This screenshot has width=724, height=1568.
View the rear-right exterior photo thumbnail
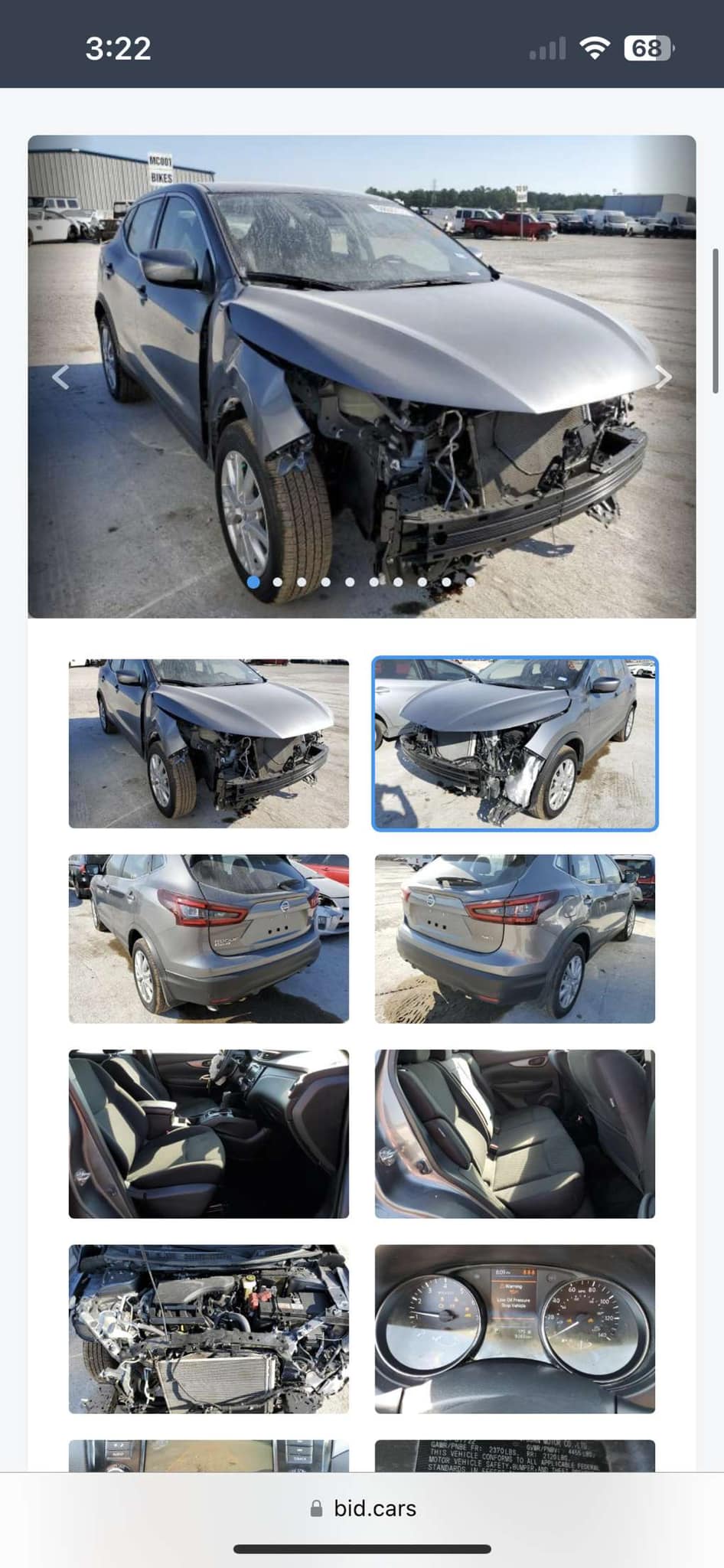tap(514, 939)
